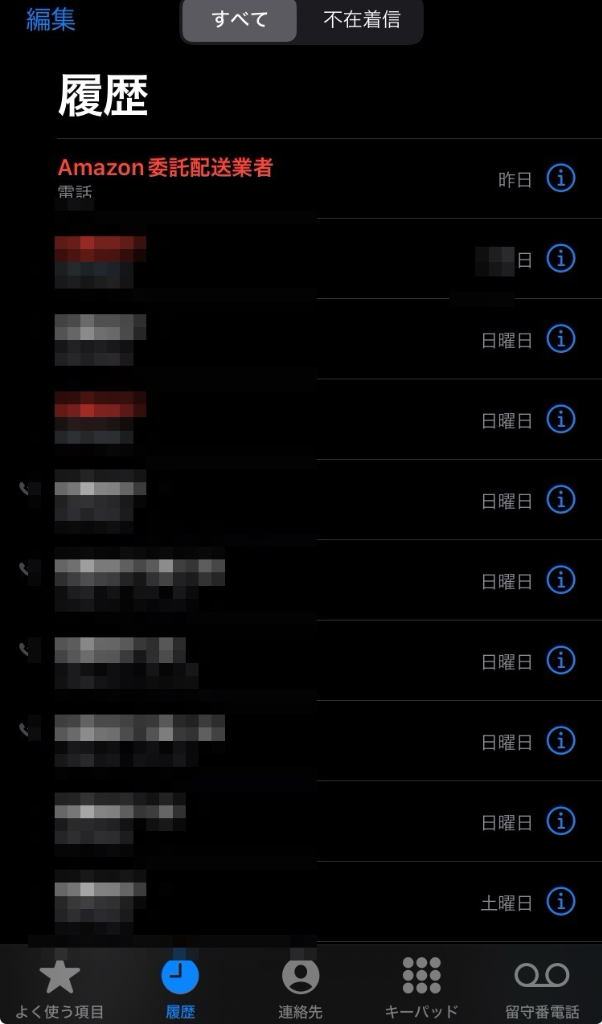Tap 編集 to edit call history

51,19
